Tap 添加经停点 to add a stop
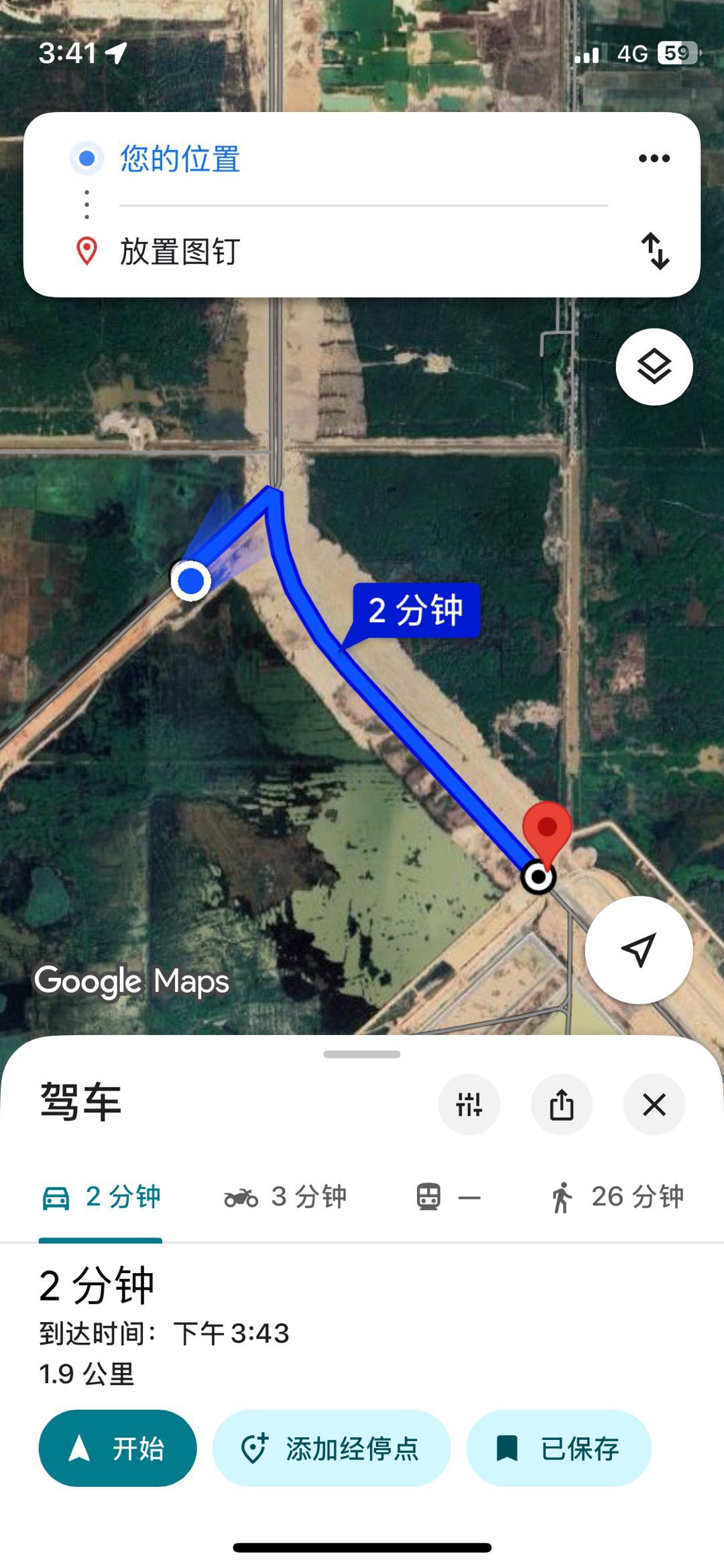Image resolution: width=724 pixels, height=1568 pixels. coord(331,1448)
